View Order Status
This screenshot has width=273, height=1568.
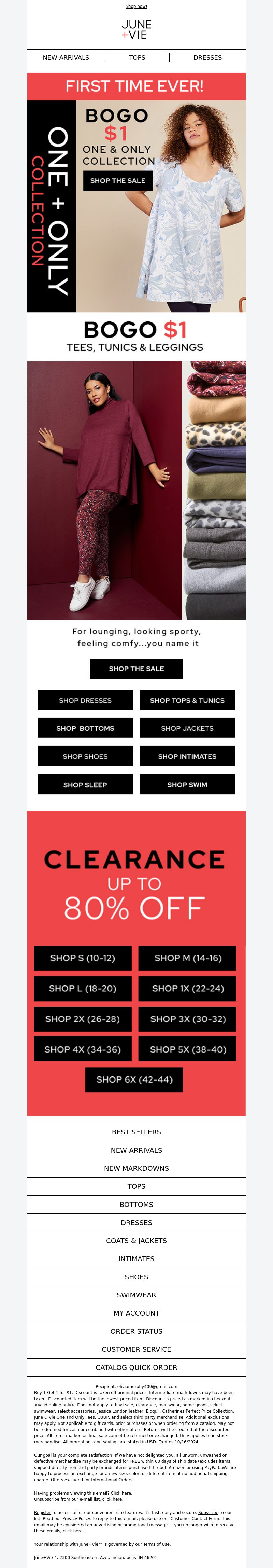pos(136,1331)
